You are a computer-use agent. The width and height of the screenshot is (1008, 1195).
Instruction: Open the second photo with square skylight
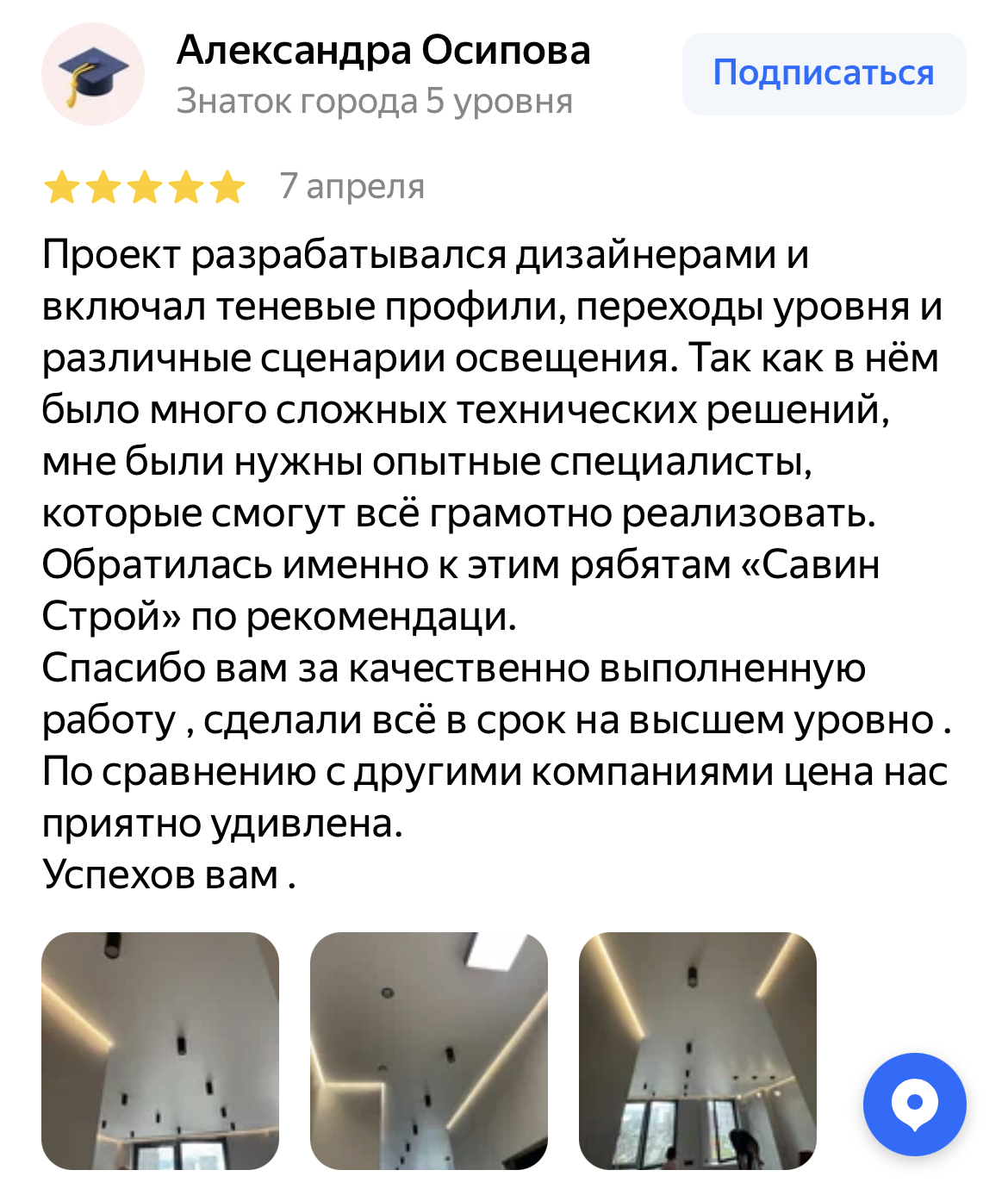428,1050
